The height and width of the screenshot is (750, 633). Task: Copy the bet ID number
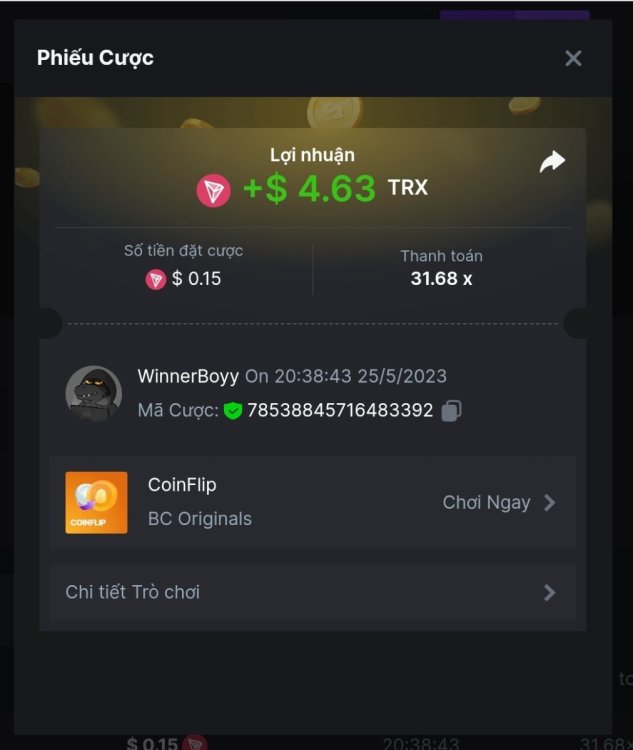coord(451,410)
